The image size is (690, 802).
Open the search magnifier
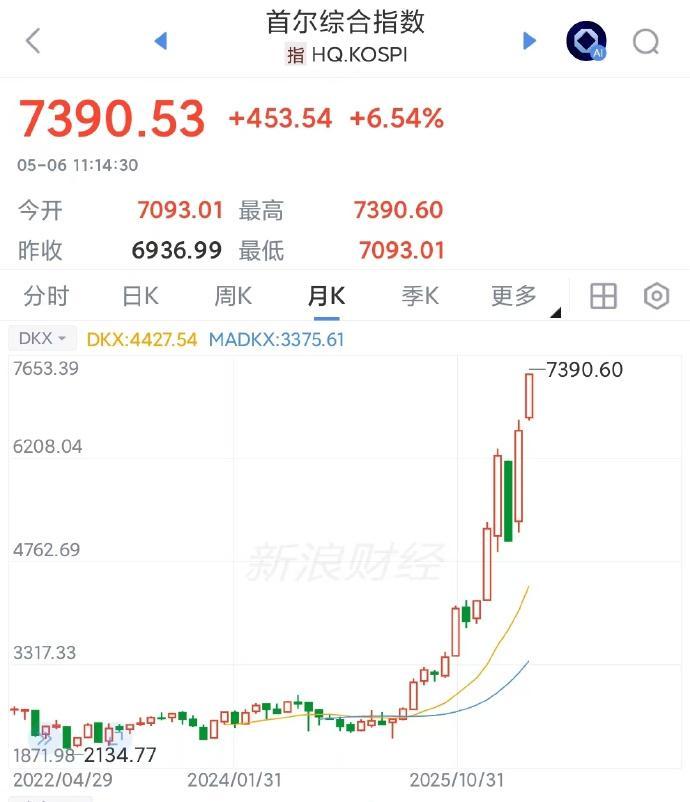tap(646, 41)
